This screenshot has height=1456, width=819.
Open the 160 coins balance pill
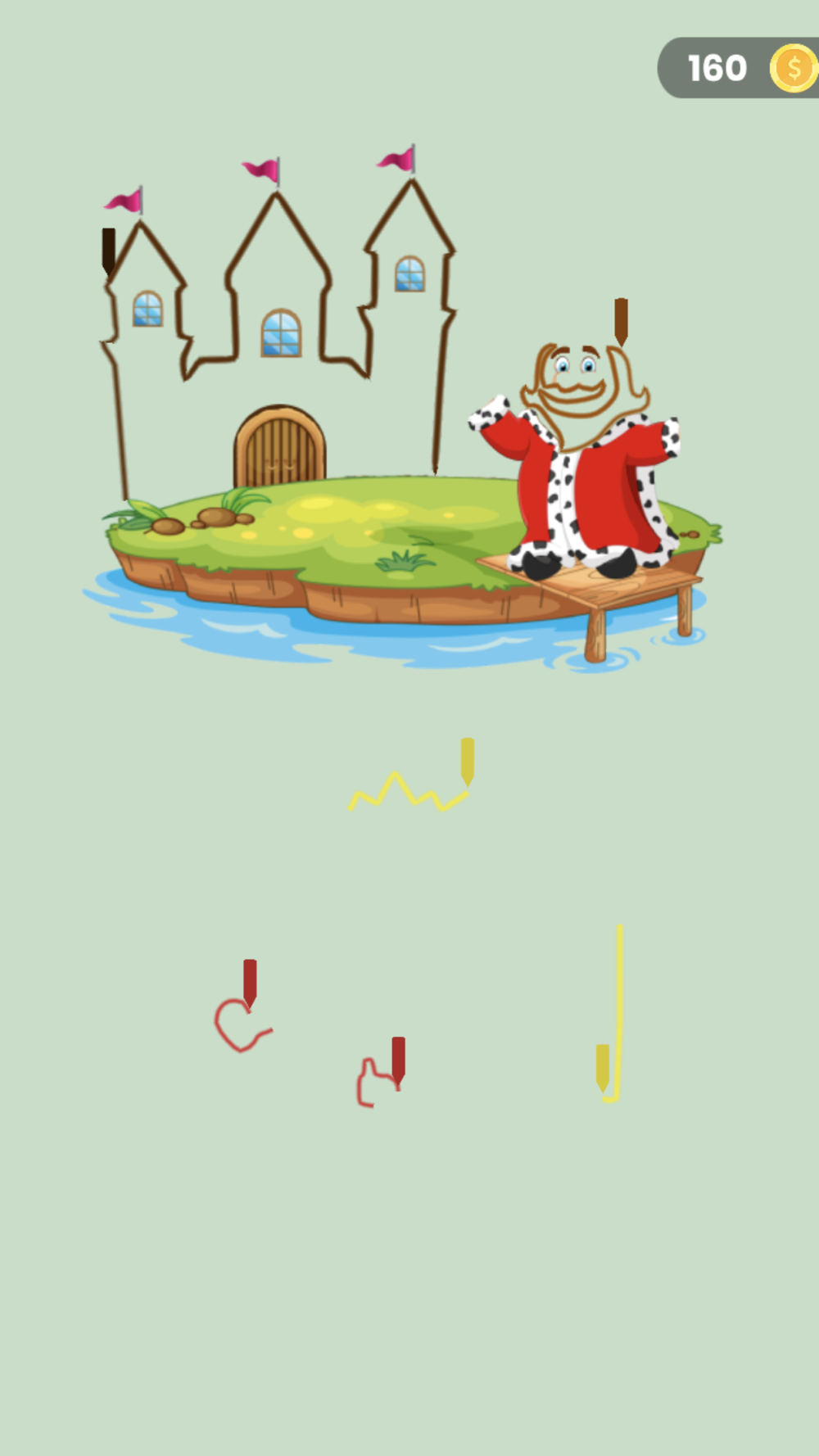point(737,68)
